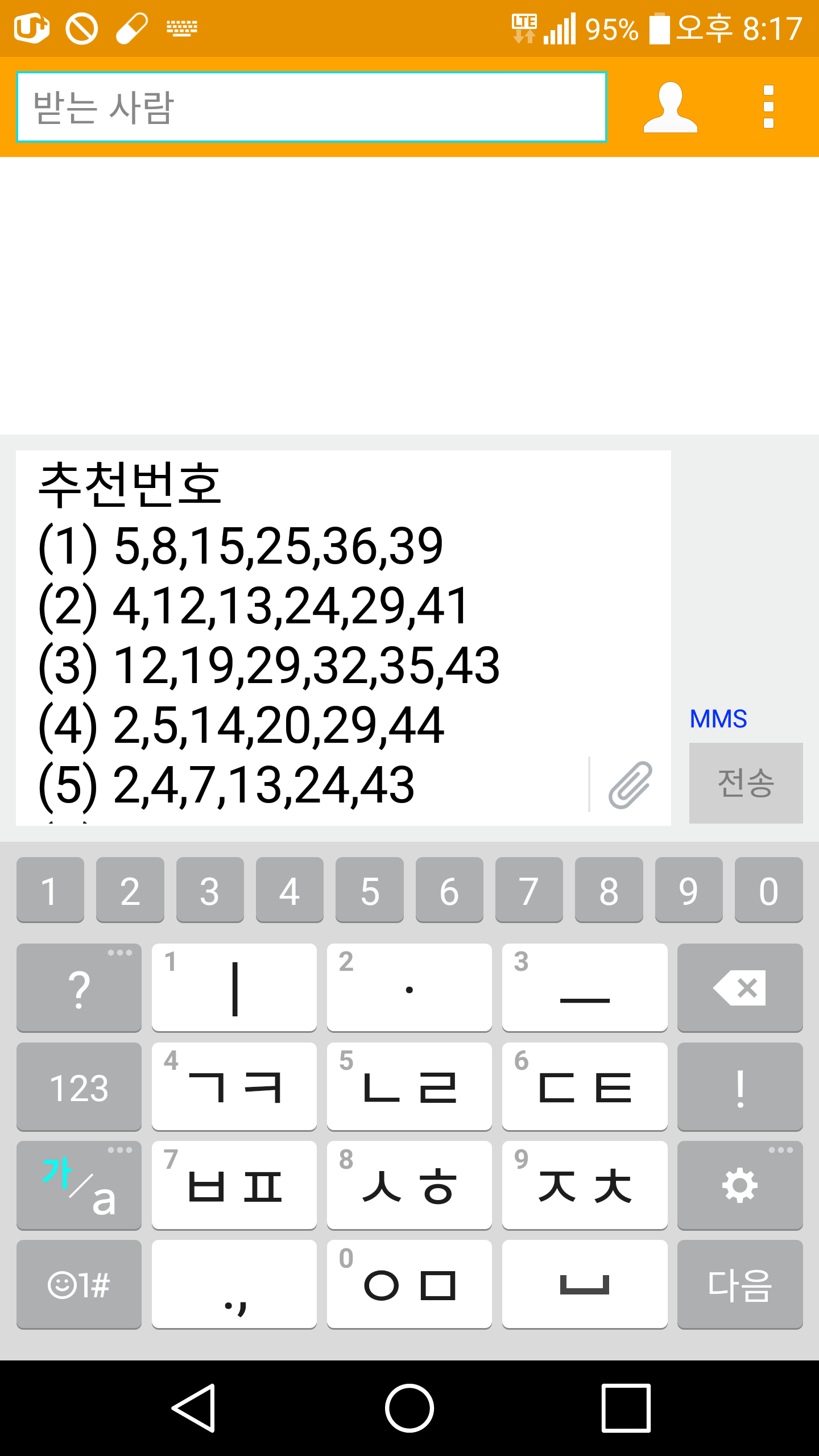
Task: Open the contacts picker icon
Action: (x=670, y=107)
